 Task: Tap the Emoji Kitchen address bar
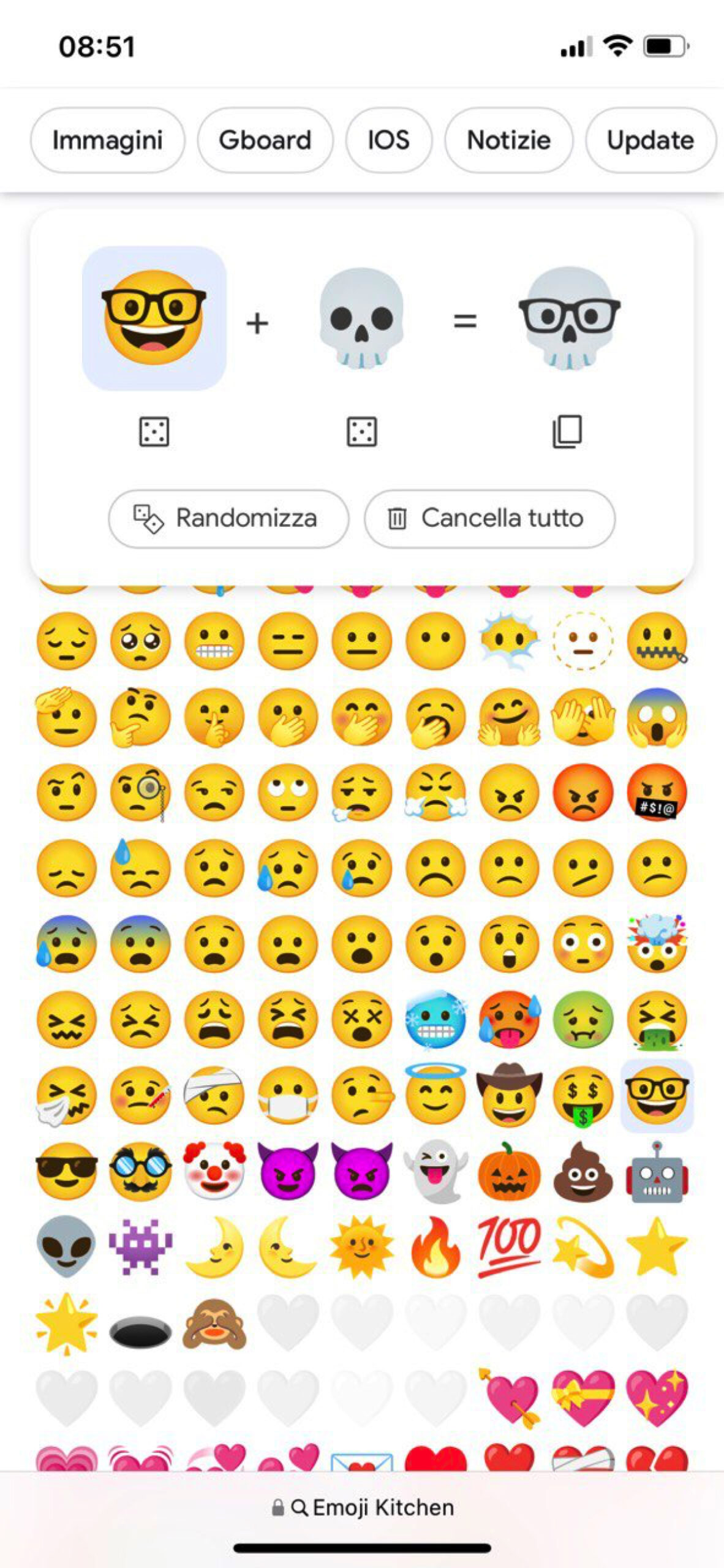(x=363, y=1507)
